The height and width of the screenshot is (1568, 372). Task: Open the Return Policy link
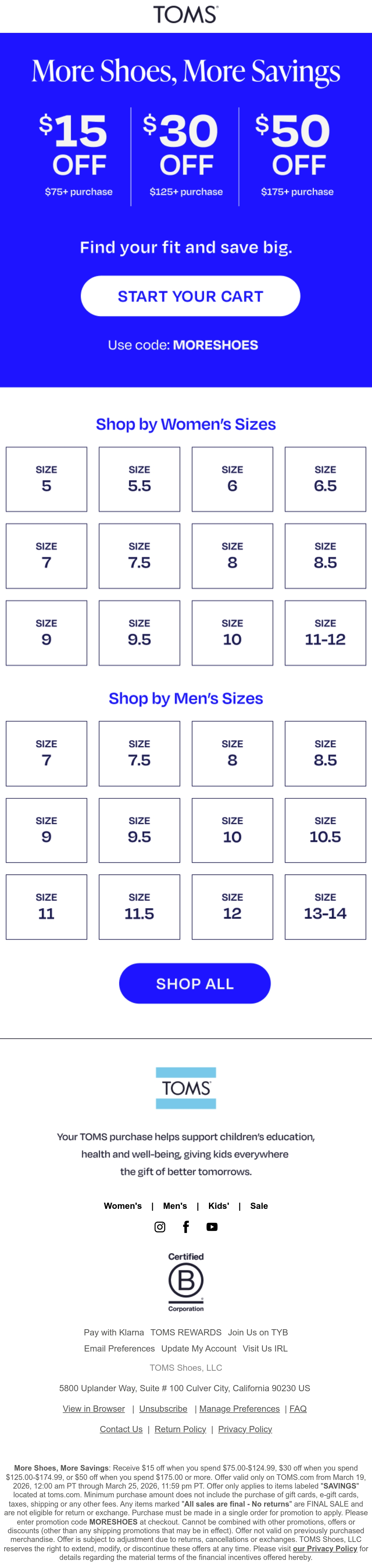[x=180, y=1429]
